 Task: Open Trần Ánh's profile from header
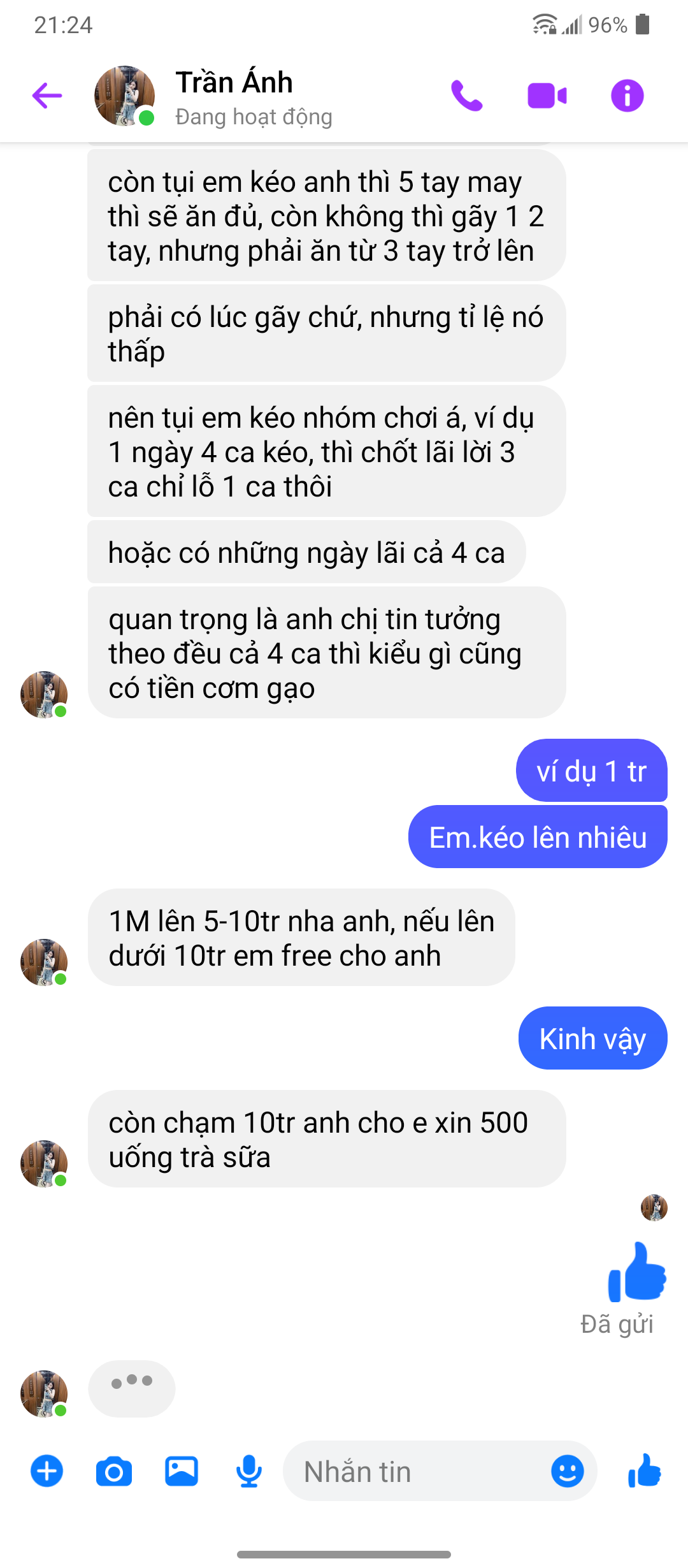[x=234, y=96]
